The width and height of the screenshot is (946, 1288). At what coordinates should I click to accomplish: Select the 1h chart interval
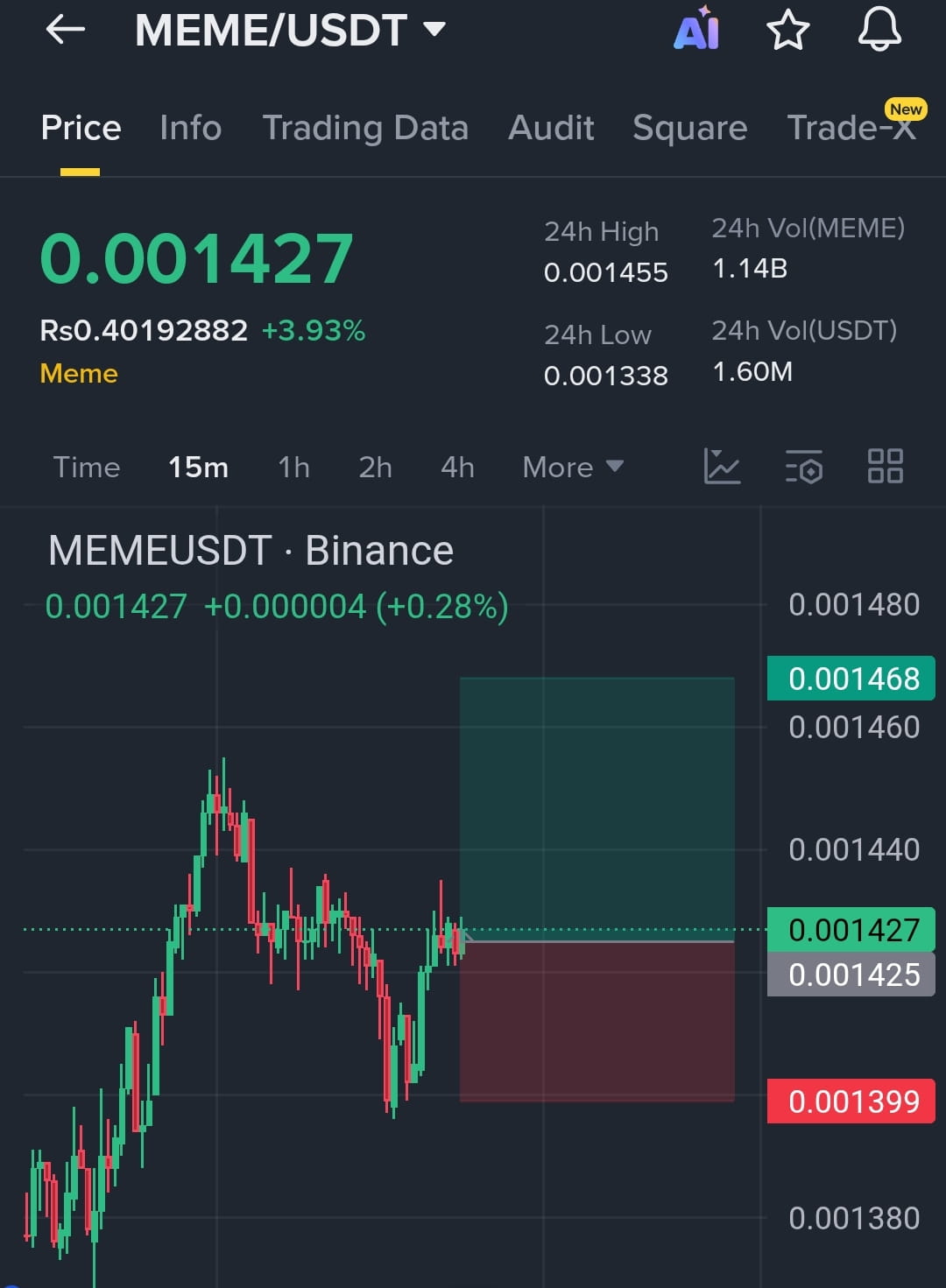click(293, 467)
